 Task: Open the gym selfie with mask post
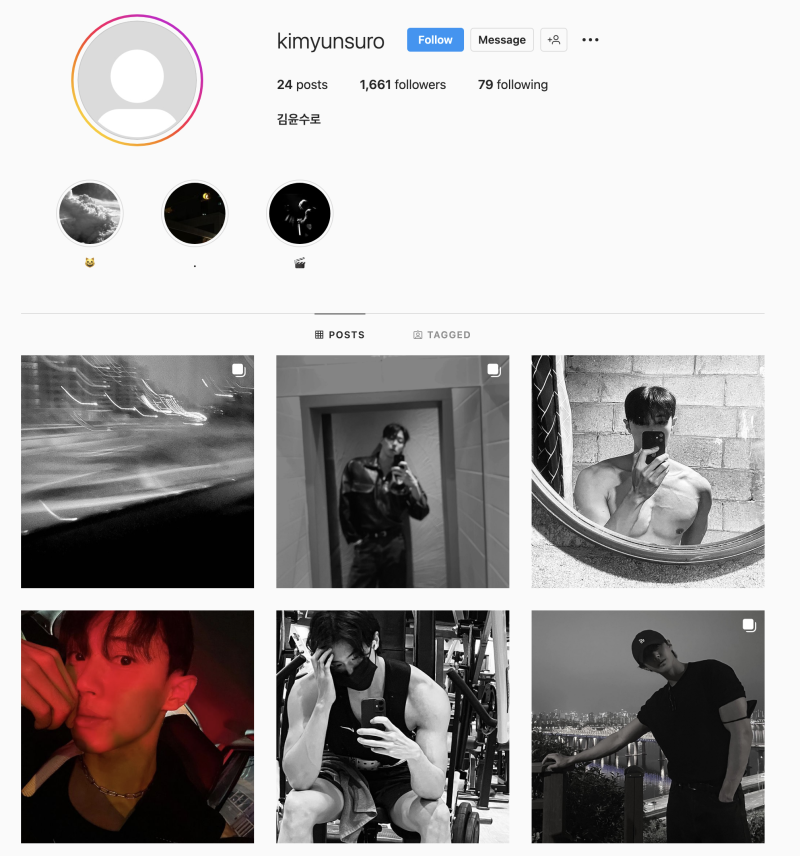(392, 726)
